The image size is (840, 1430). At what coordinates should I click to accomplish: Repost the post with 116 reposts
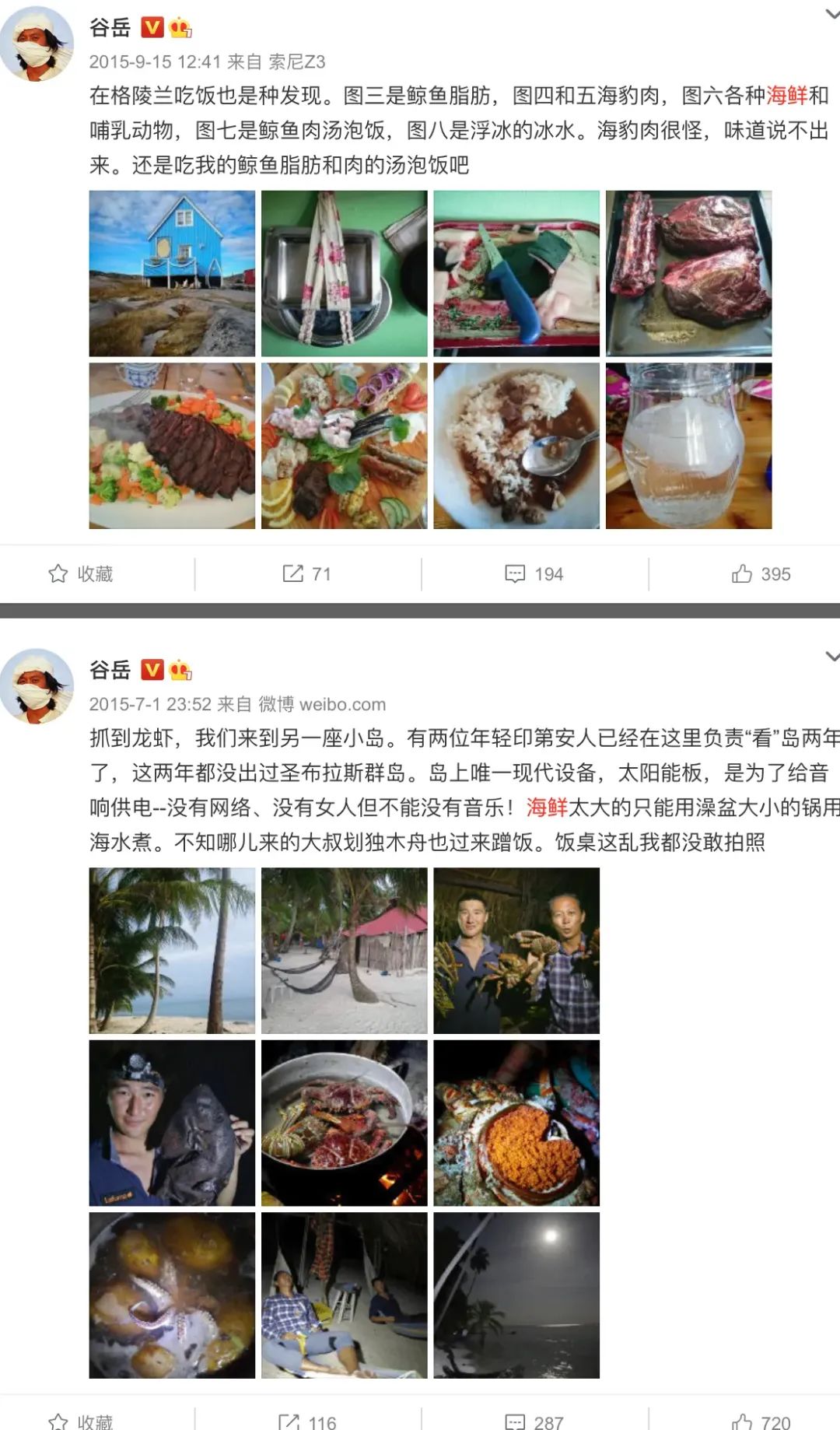coord(307,1422)
